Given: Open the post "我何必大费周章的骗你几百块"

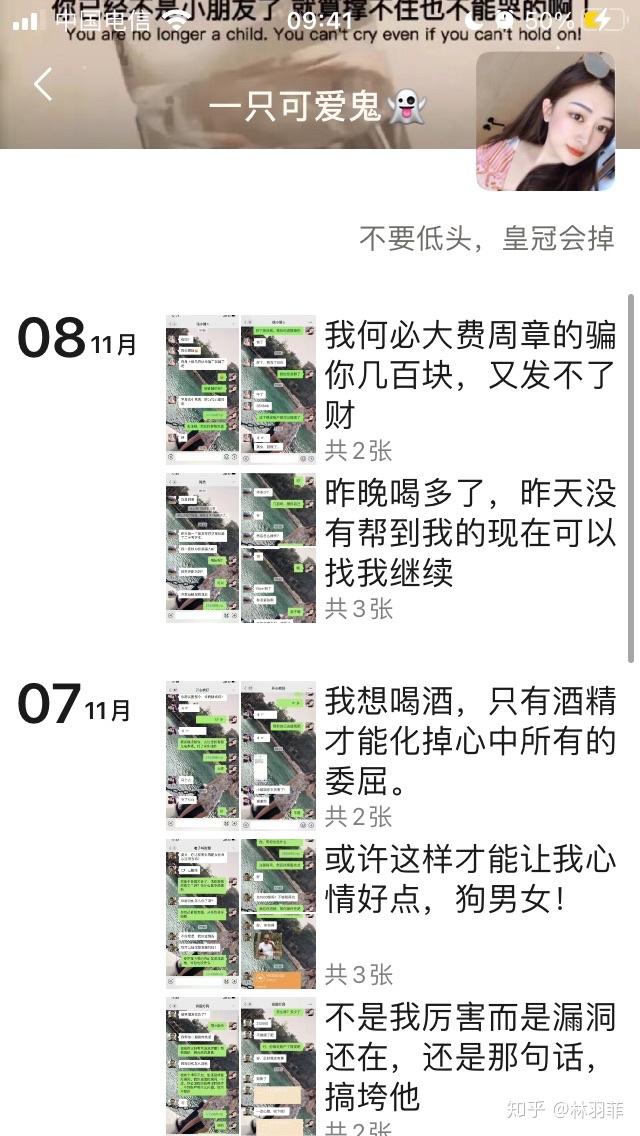Looking at the screenshot, I should click(x=470, y=374).
